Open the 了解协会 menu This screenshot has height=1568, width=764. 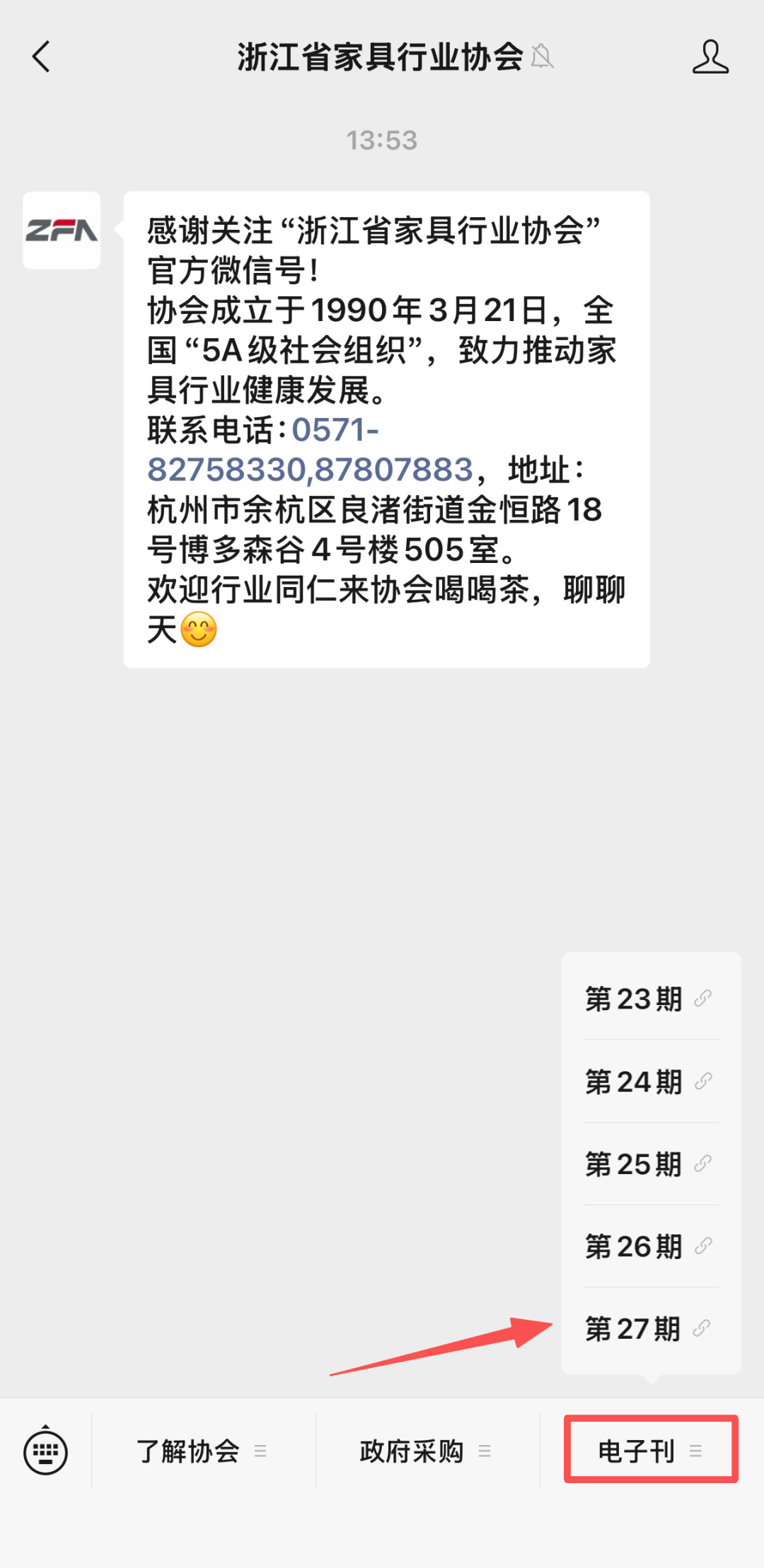coord(202,1451)
